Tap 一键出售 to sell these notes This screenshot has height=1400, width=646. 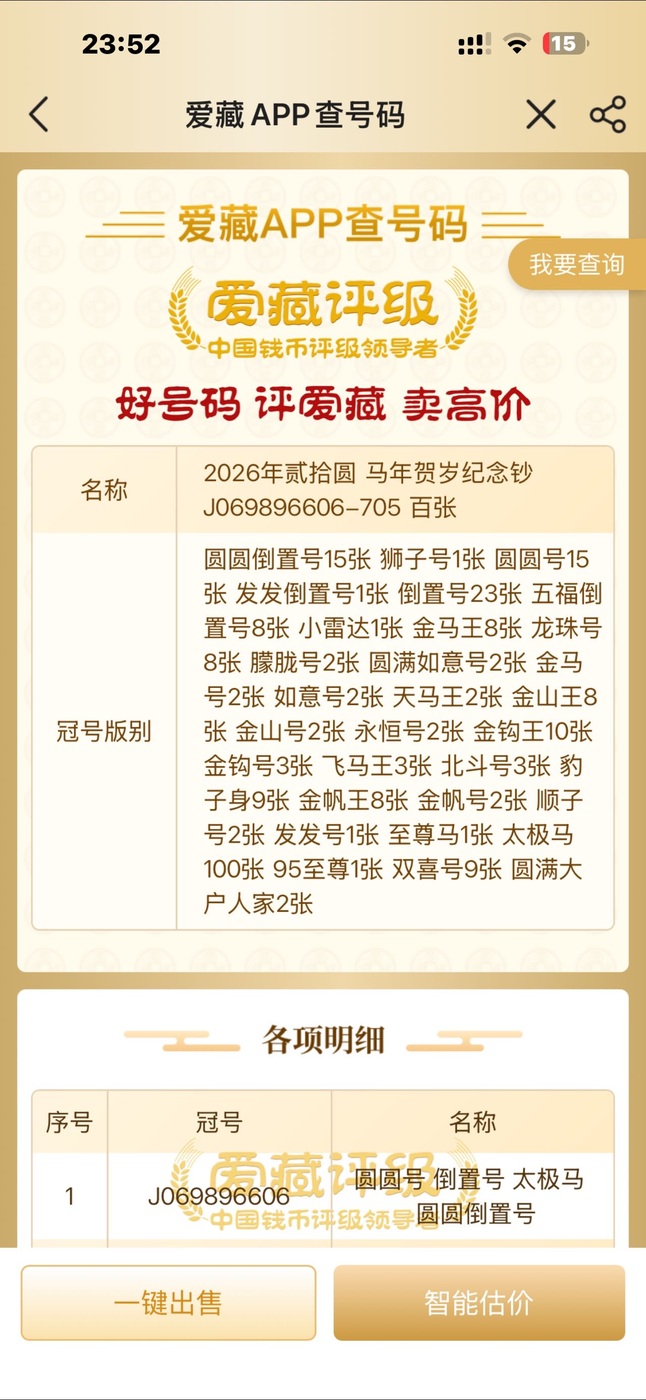coord(168,1303)
